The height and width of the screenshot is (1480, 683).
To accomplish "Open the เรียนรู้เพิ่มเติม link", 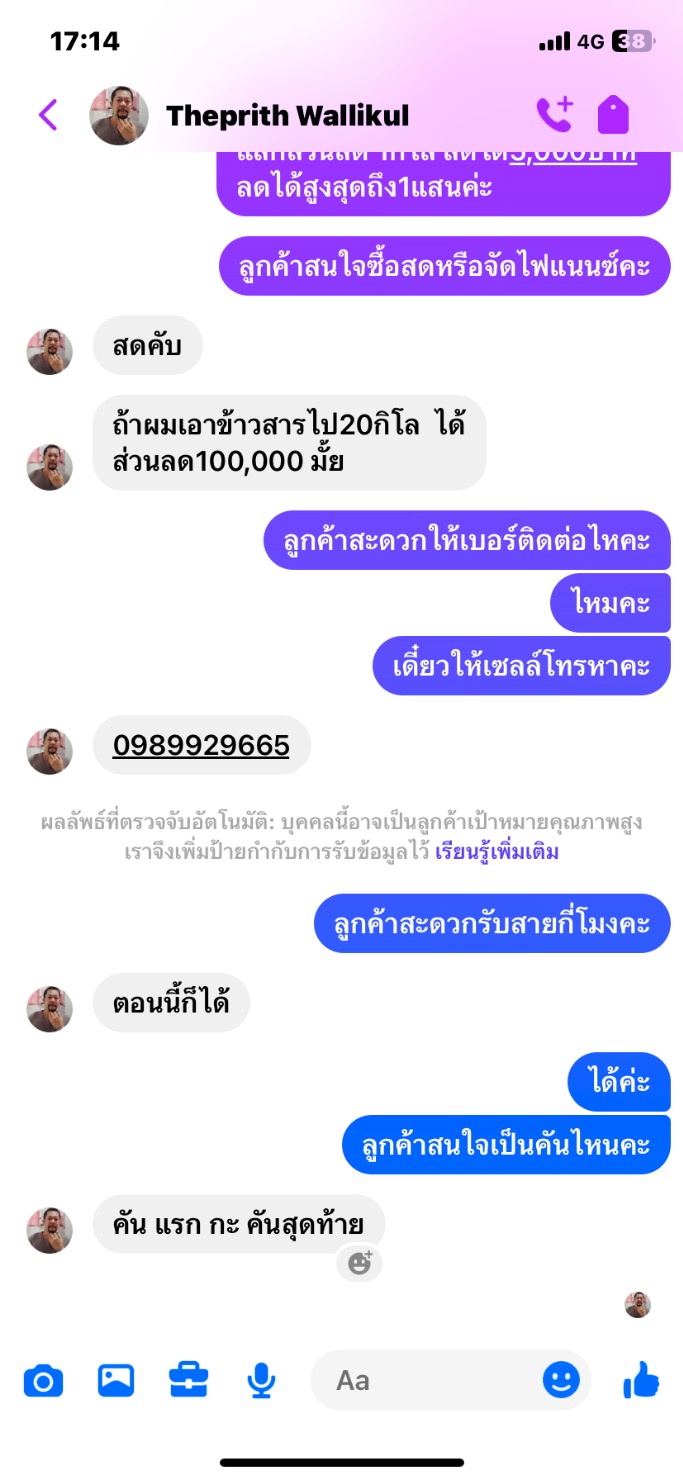I will click(496, 852).
